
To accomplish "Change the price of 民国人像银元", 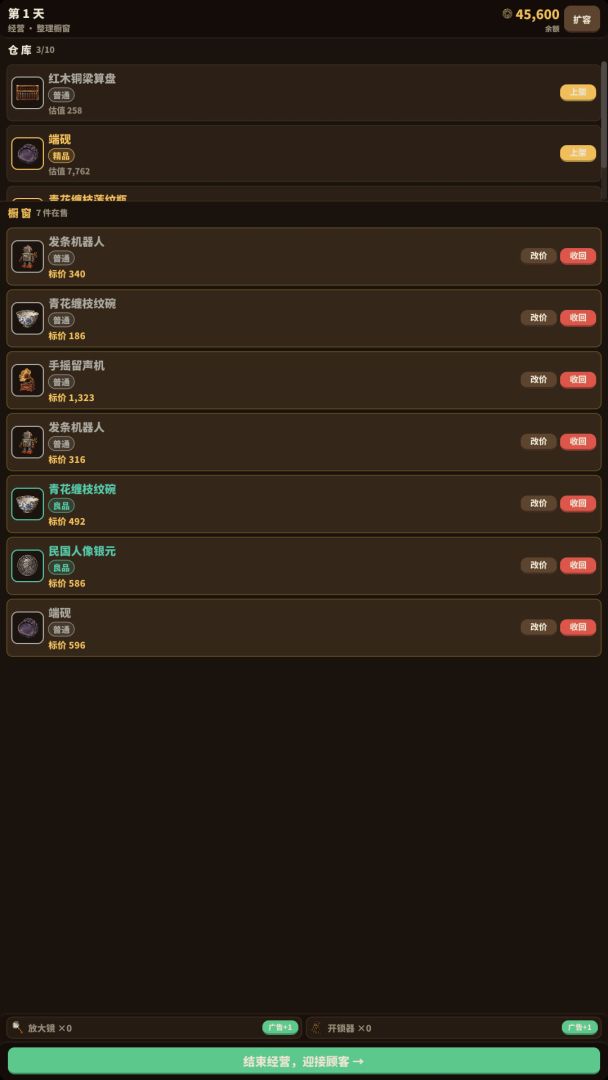I will 538,565.
